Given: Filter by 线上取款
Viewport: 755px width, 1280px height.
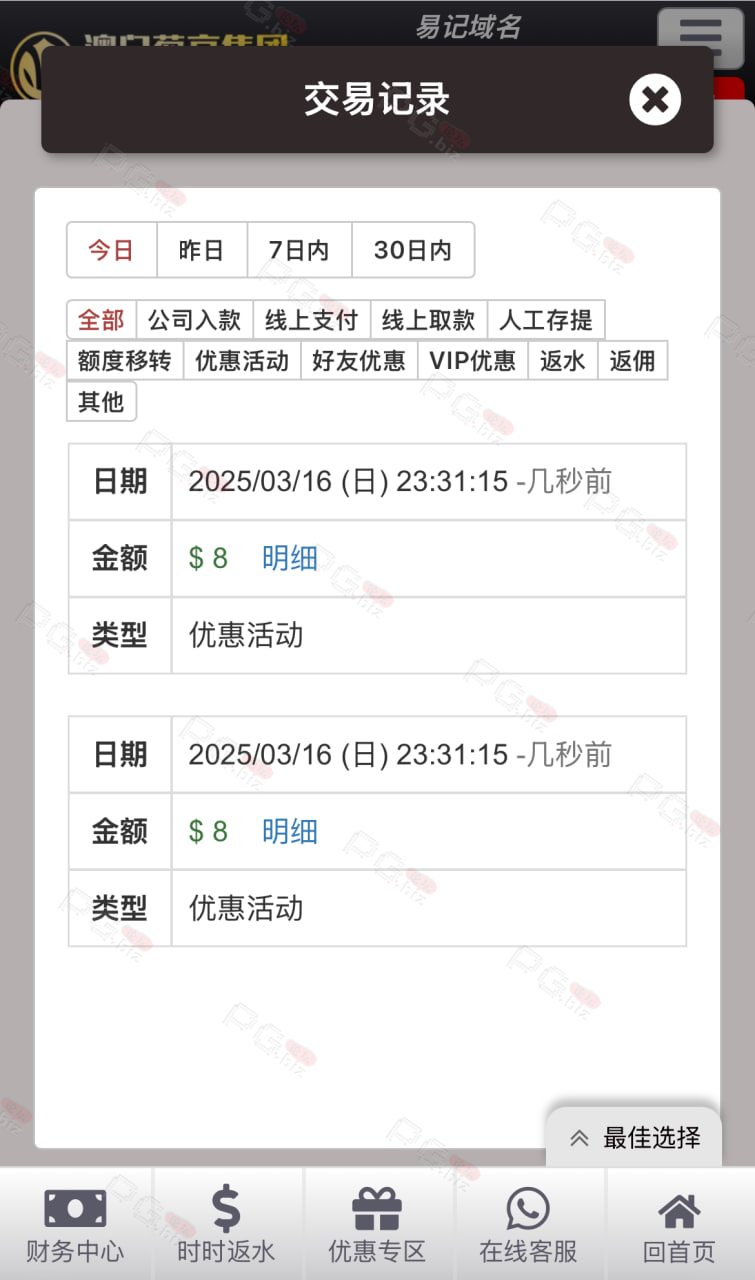Looking at the screenshot, I should point(429,320).
